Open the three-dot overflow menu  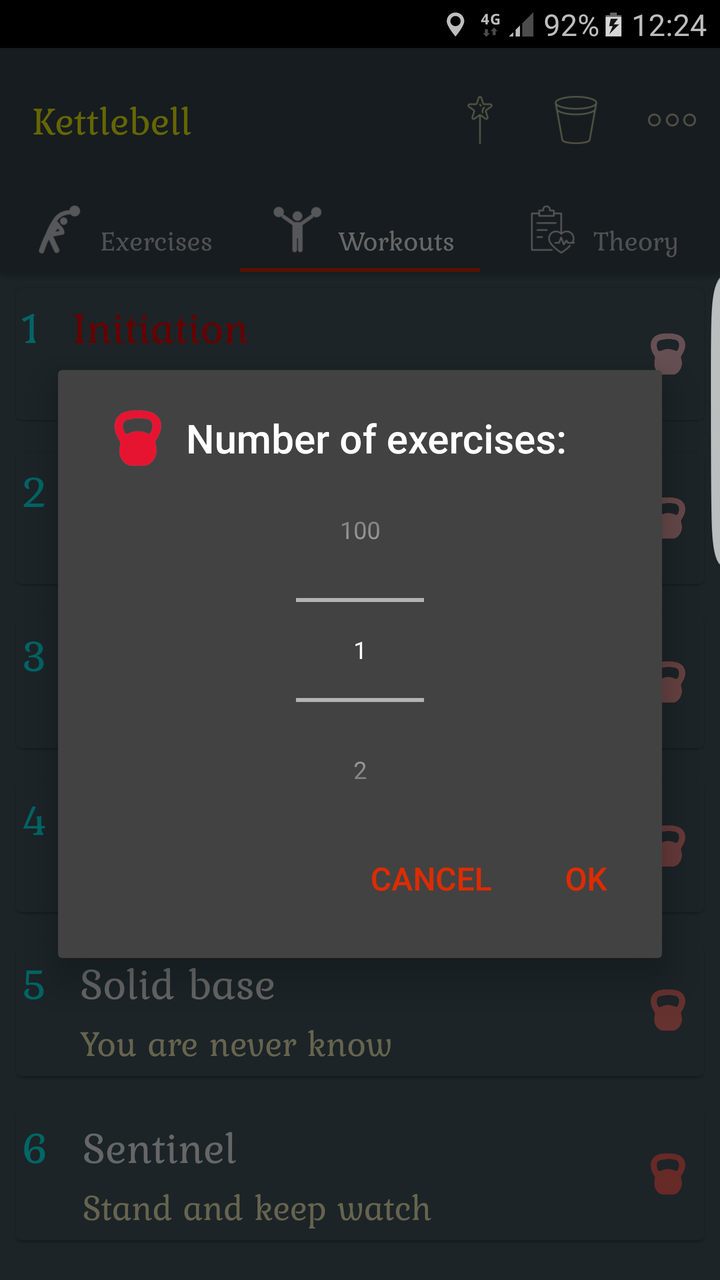pyautogui.click(x=671, y=119)
